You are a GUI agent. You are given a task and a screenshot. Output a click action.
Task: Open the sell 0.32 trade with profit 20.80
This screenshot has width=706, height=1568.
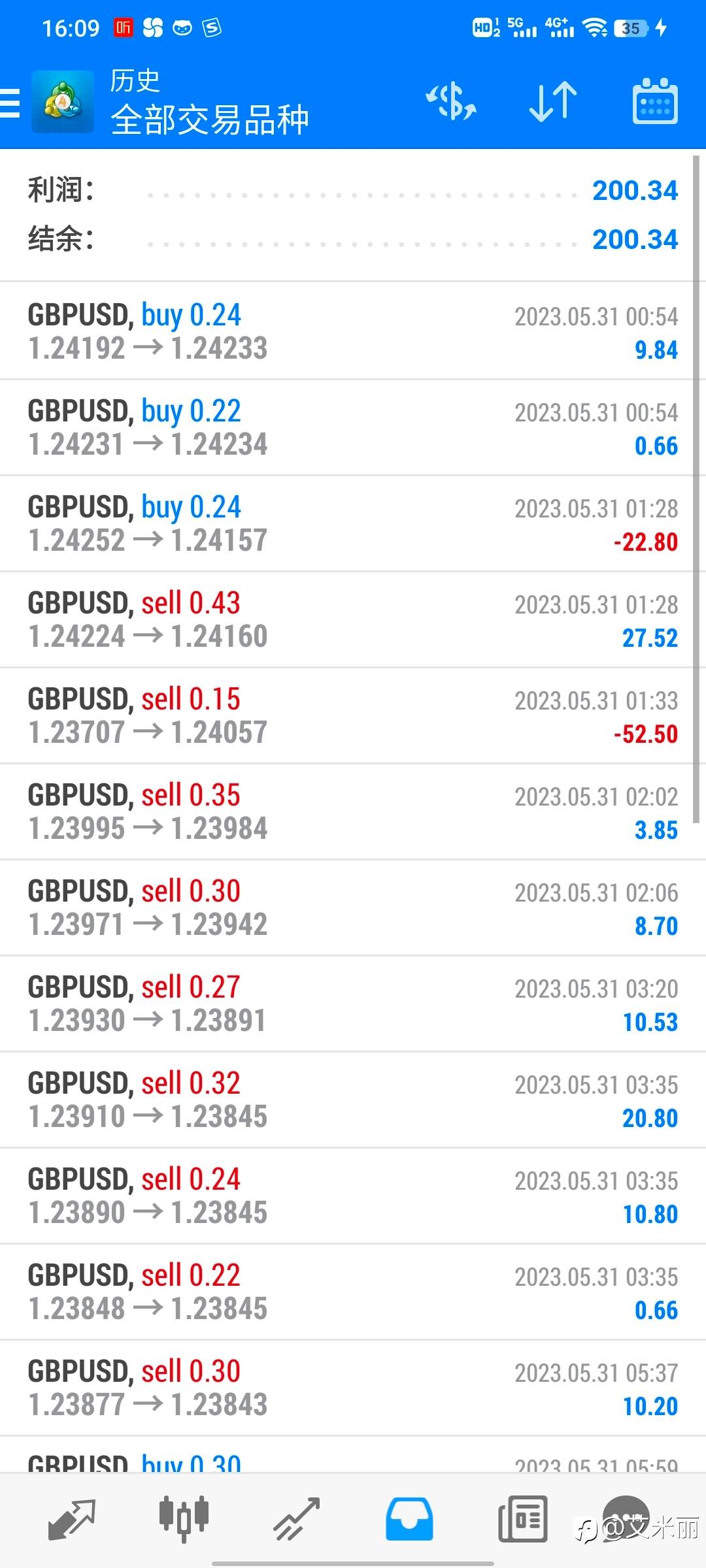pyautogui.click(x=353, y=1100)
